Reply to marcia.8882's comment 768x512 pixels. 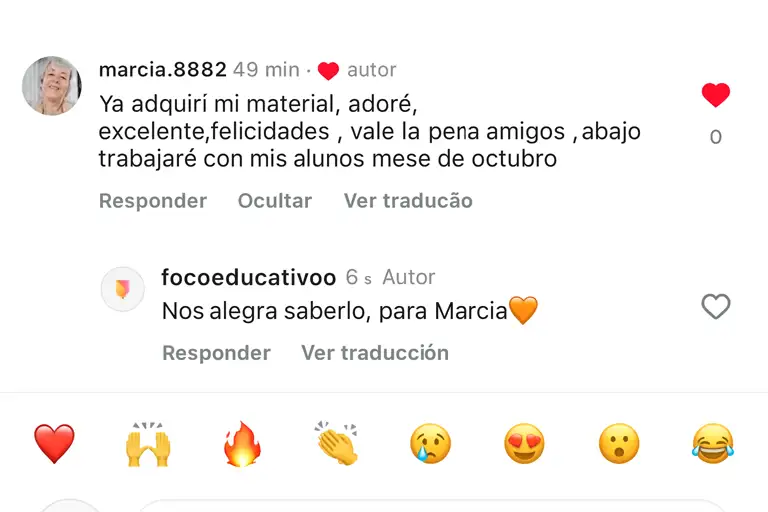[x=153, y=201]
